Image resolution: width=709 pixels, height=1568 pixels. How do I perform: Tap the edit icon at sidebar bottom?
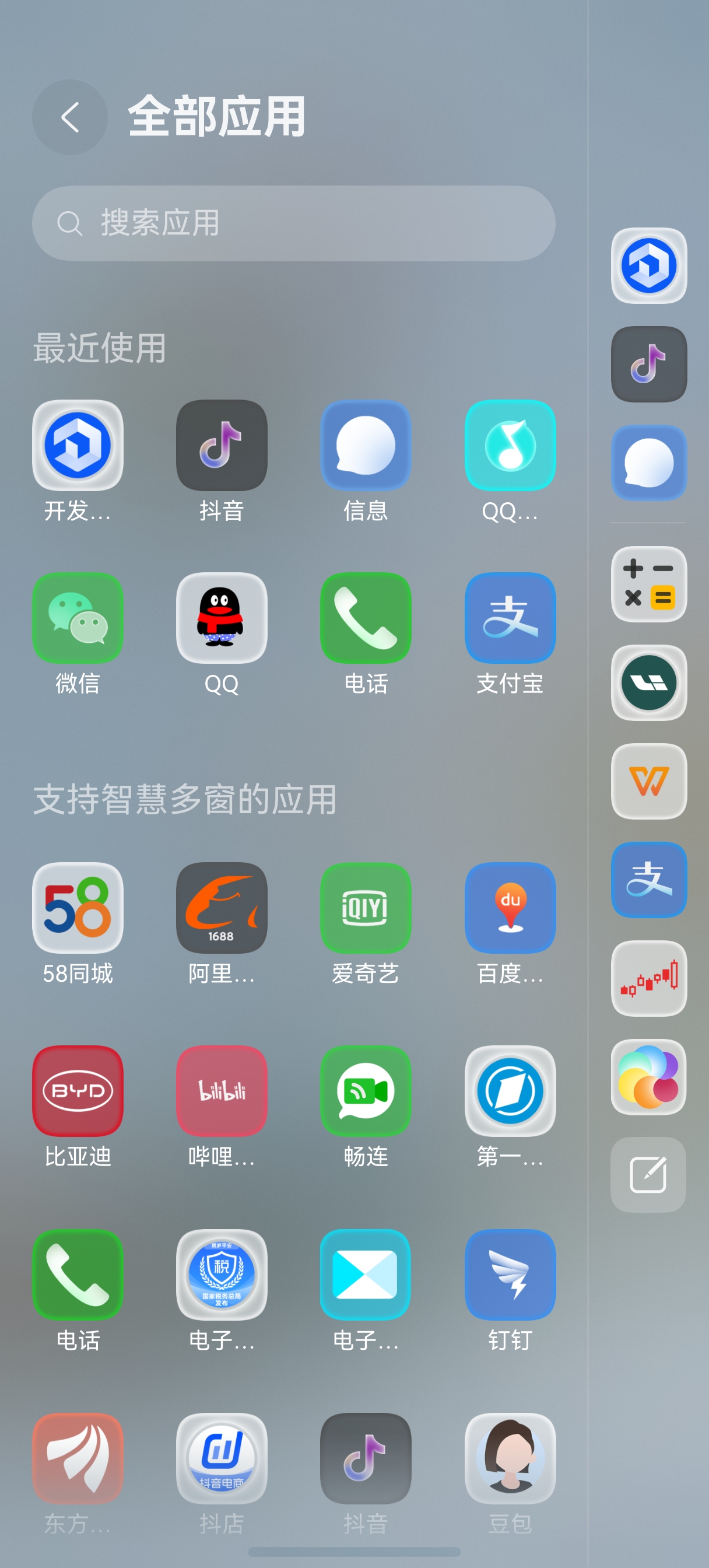pos(648,1174)
